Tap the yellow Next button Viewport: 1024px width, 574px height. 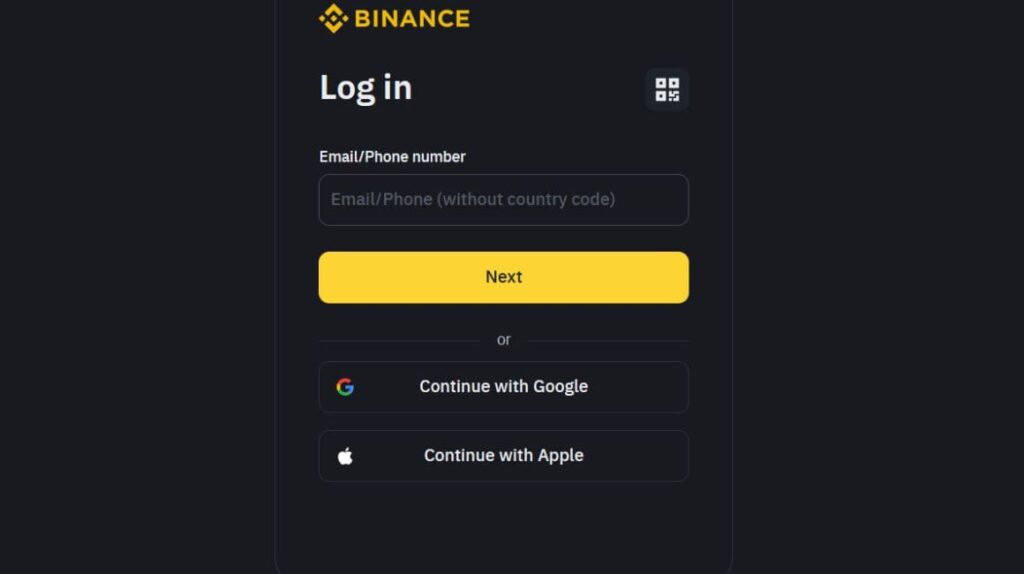[x=503, y=277]
